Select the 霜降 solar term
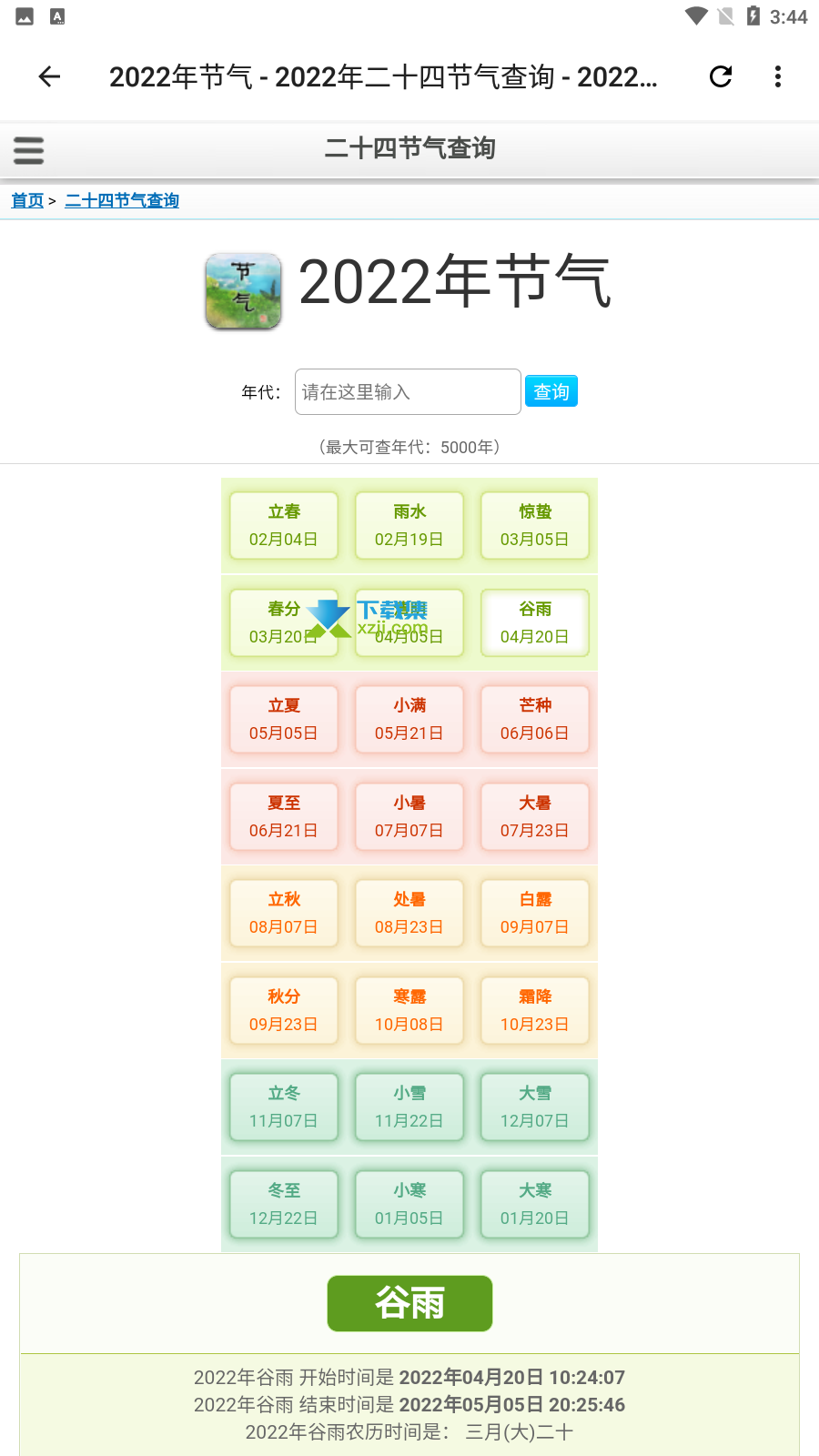Screen dimensions: 819x1456 tap(535, 1011)
